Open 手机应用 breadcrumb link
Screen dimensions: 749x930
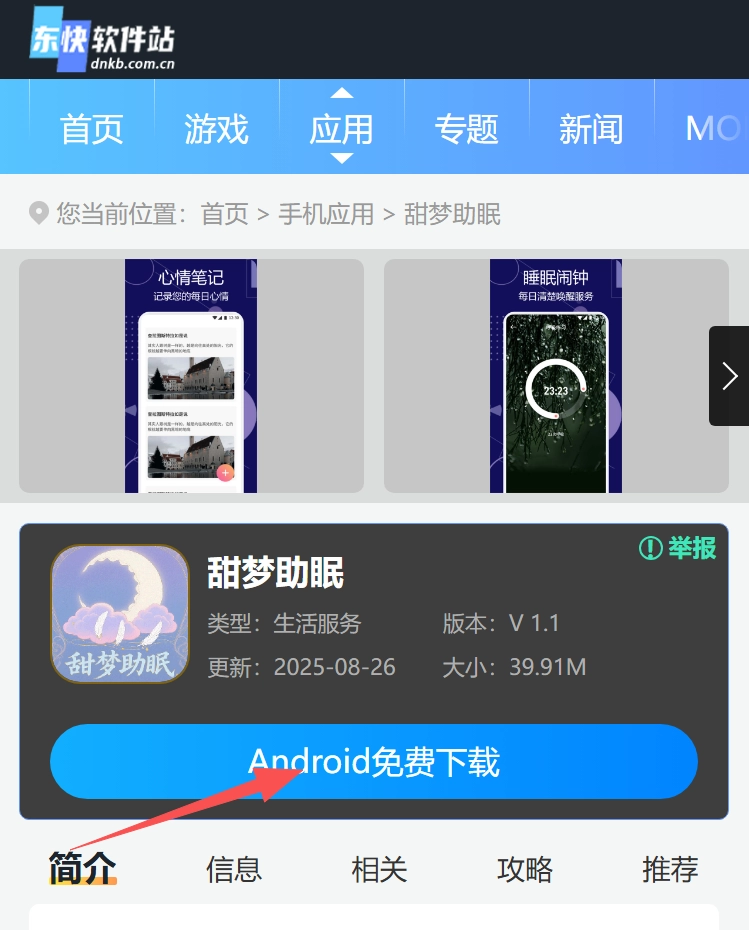[x=326, y=214]
